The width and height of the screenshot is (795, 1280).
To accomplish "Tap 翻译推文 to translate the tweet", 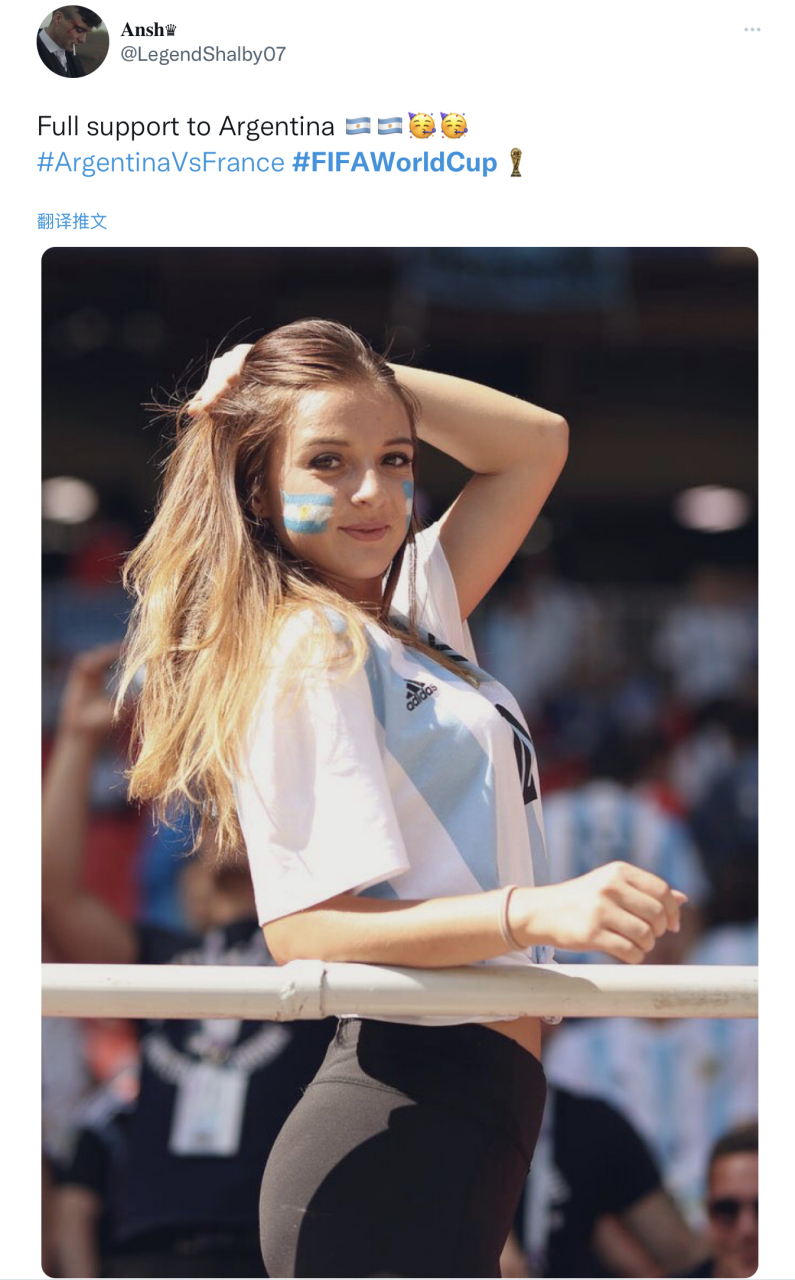I will 72,221.
